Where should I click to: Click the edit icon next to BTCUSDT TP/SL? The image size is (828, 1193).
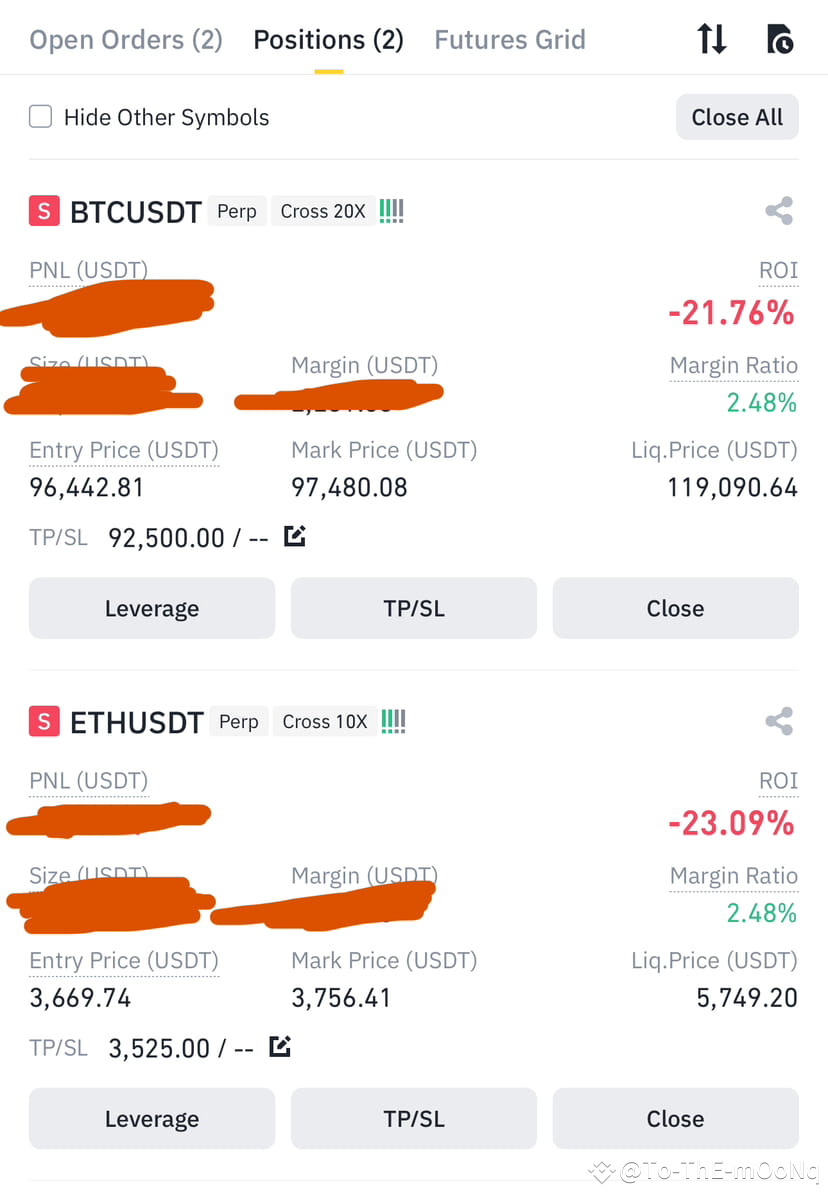295,536
